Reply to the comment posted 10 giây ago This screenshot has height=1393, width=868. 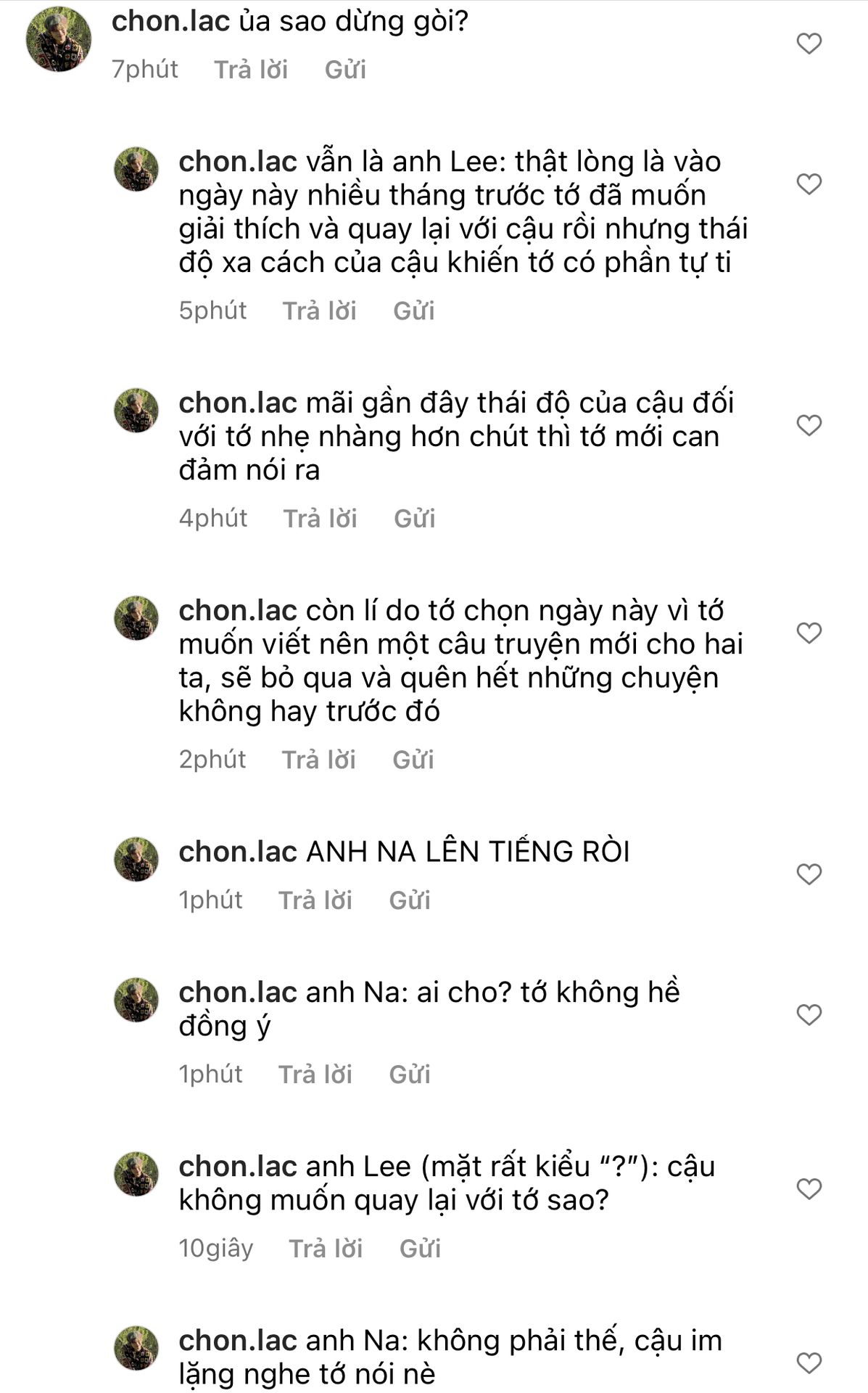tap(325, 1249)
